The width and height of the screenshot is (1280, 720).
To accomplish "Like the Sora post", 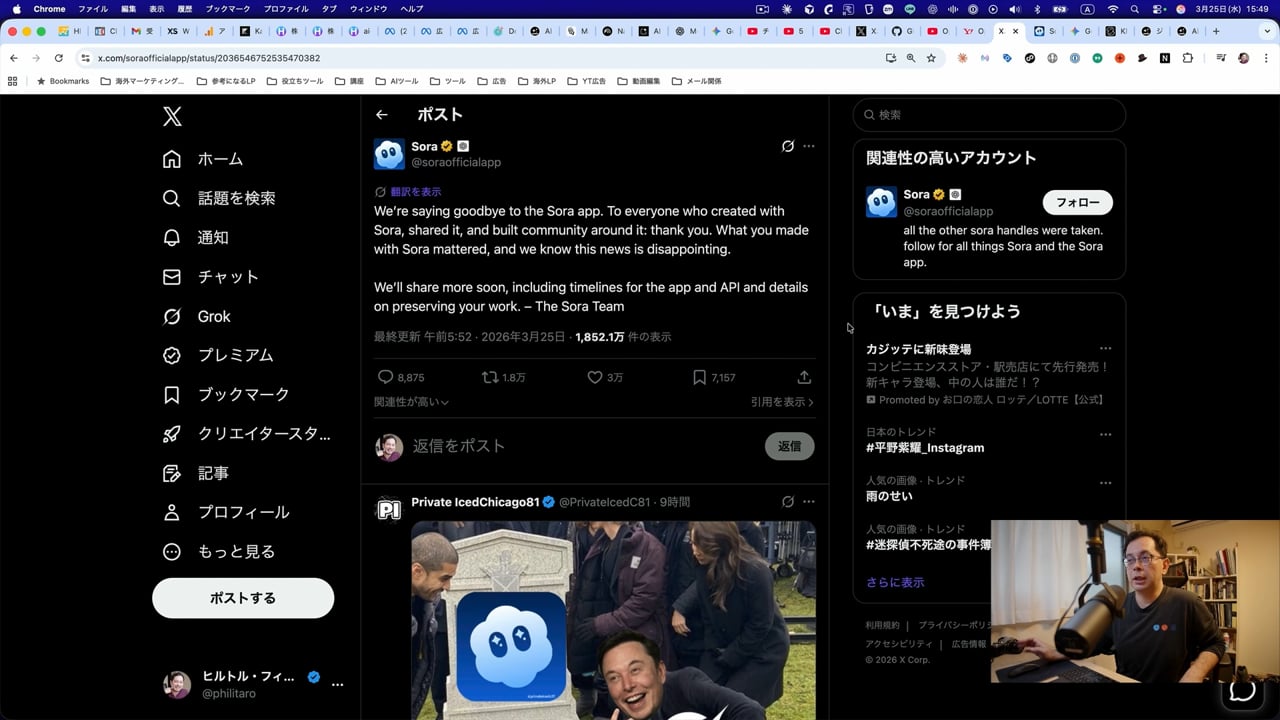I will click(595, 377).
